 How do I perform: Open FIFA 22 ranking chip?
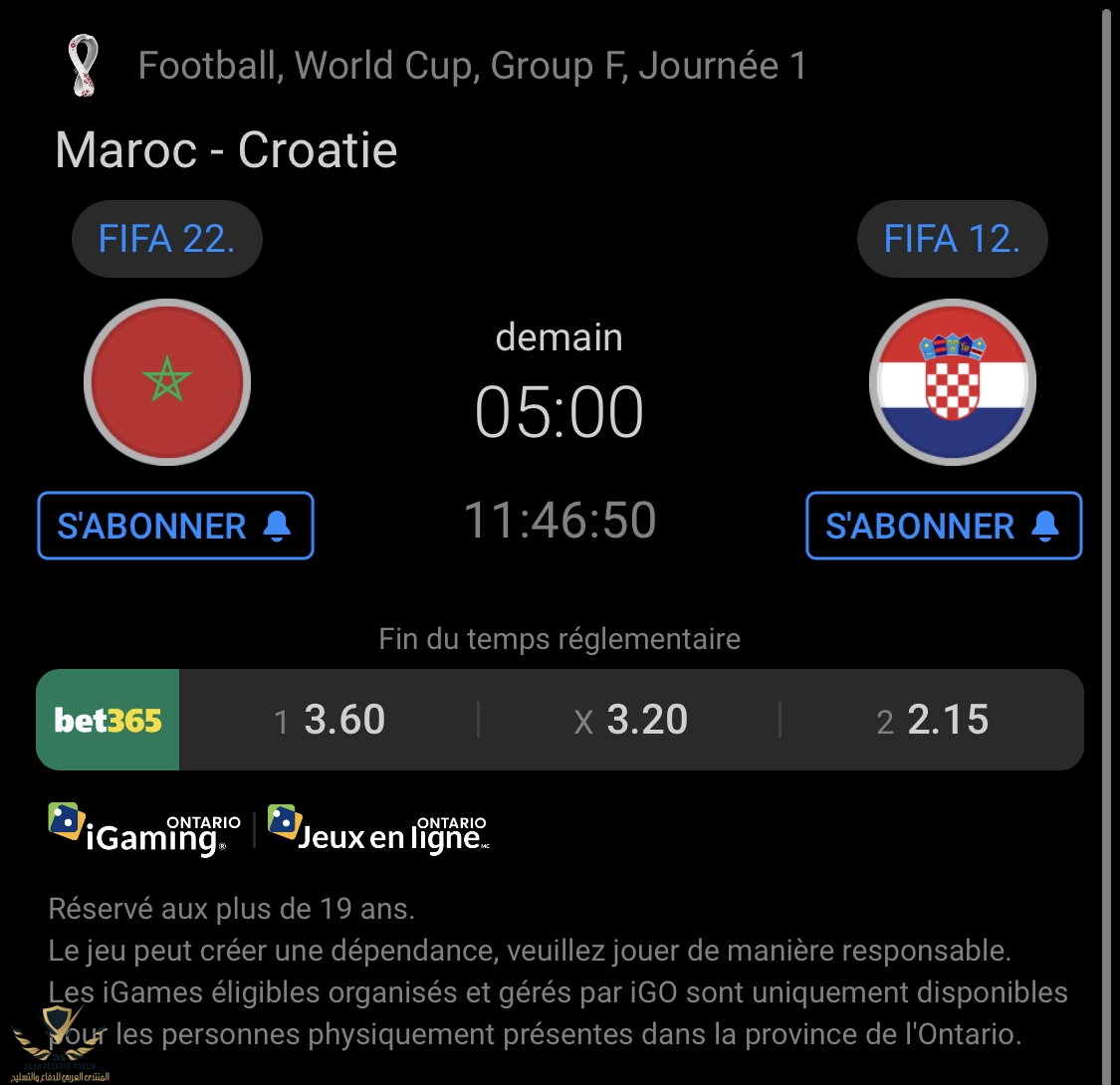pos(166,239)
